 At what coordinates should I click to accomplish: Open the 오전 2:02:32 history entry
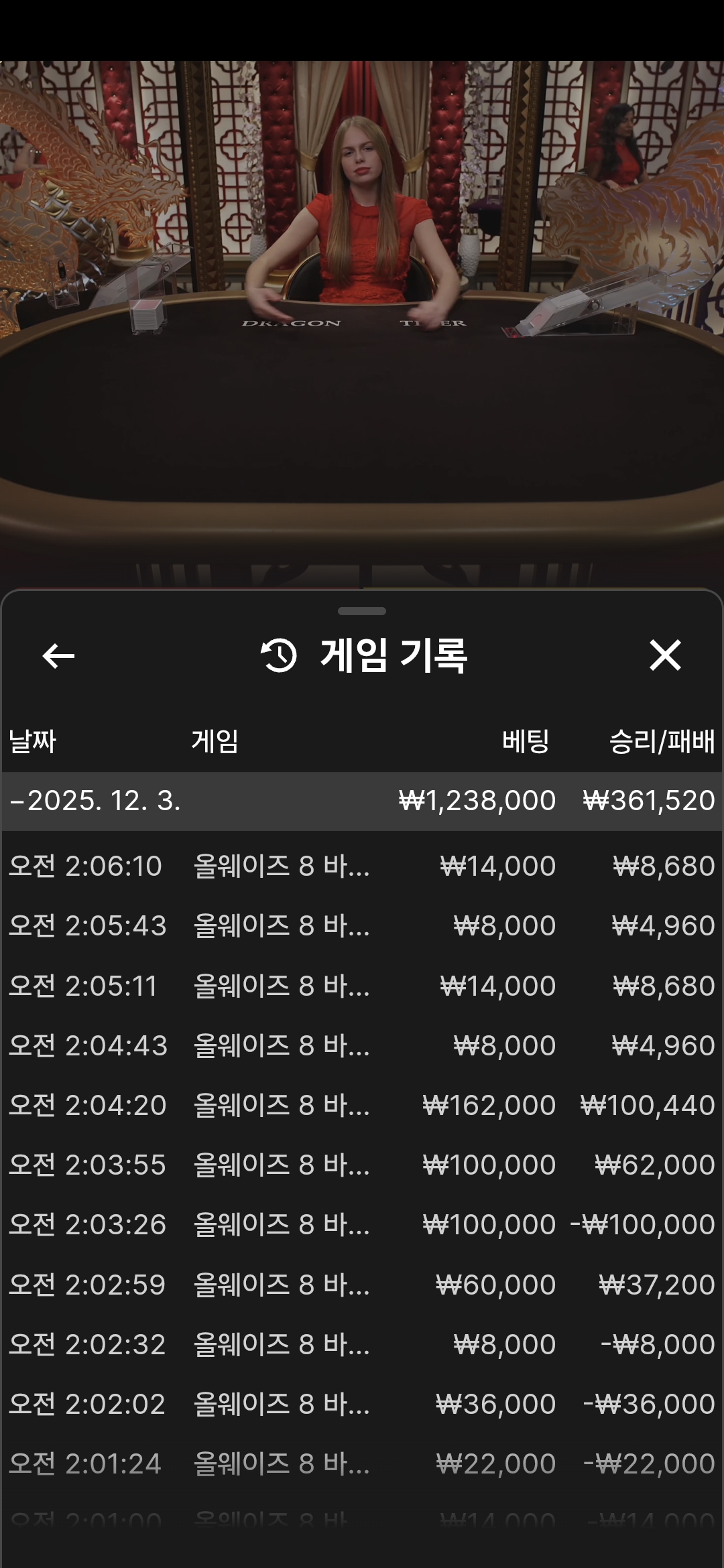362,1344
